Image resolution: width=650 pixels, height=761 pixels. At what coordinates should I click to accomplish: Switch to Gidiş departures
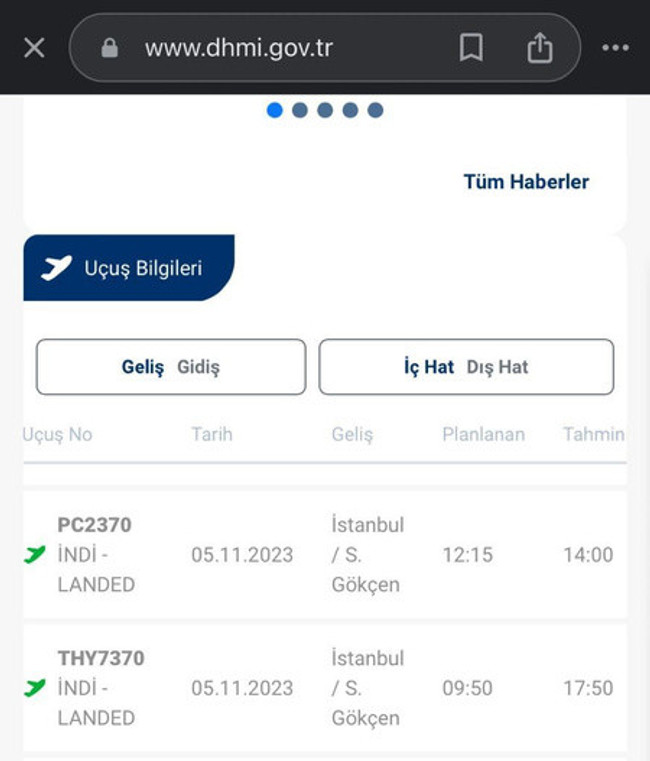point(198,367)
